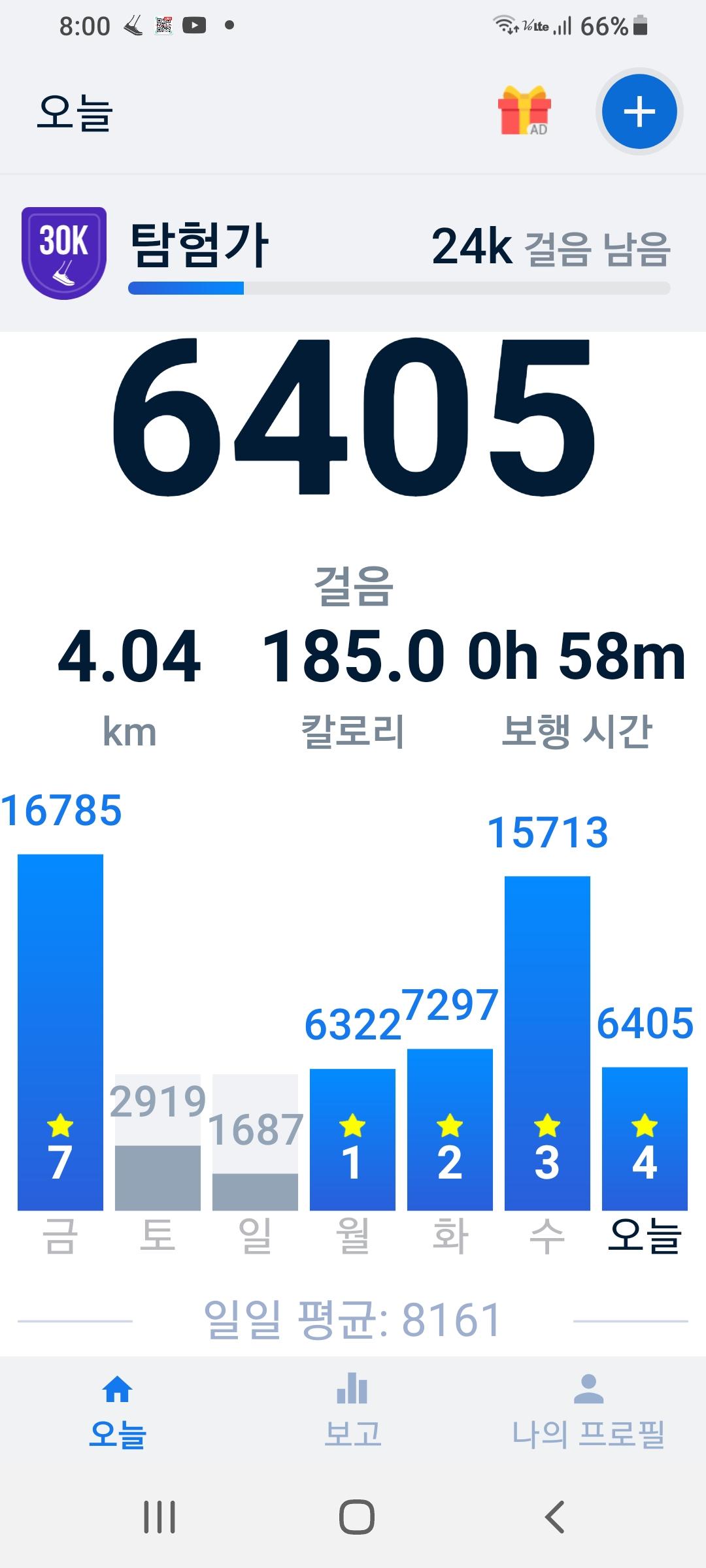This screenshot has width=706, height=1568.
Task: Tap the blue plus button
Action: pyautogui.click(x=639, y=112)
